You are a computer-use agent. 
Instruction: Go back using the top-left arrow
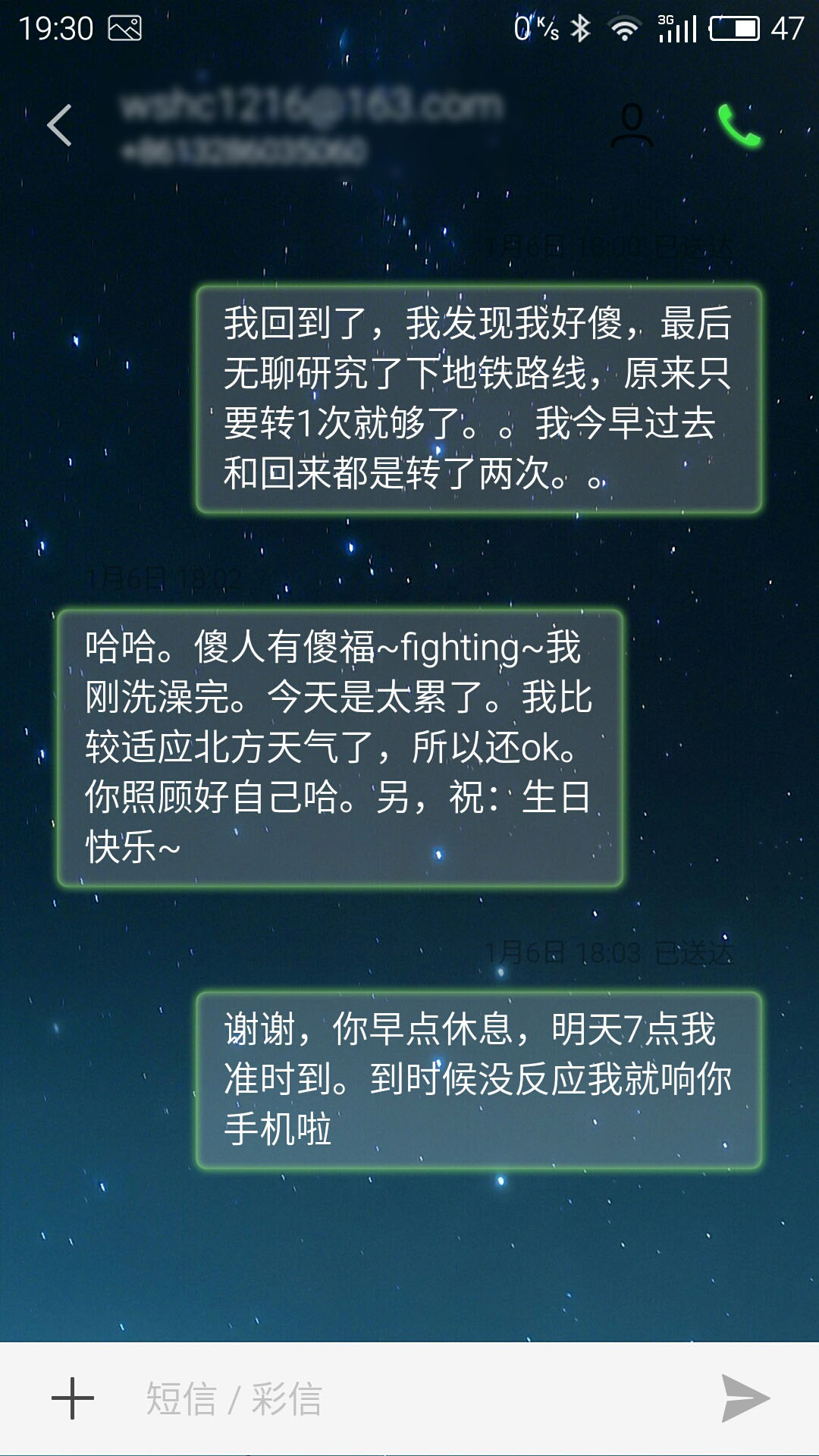pos(60,125)
